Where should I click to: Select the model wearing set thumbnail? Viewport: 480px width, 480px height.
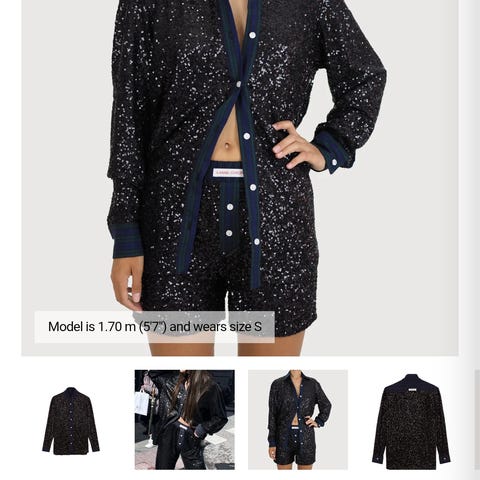[x=298, y=420]
